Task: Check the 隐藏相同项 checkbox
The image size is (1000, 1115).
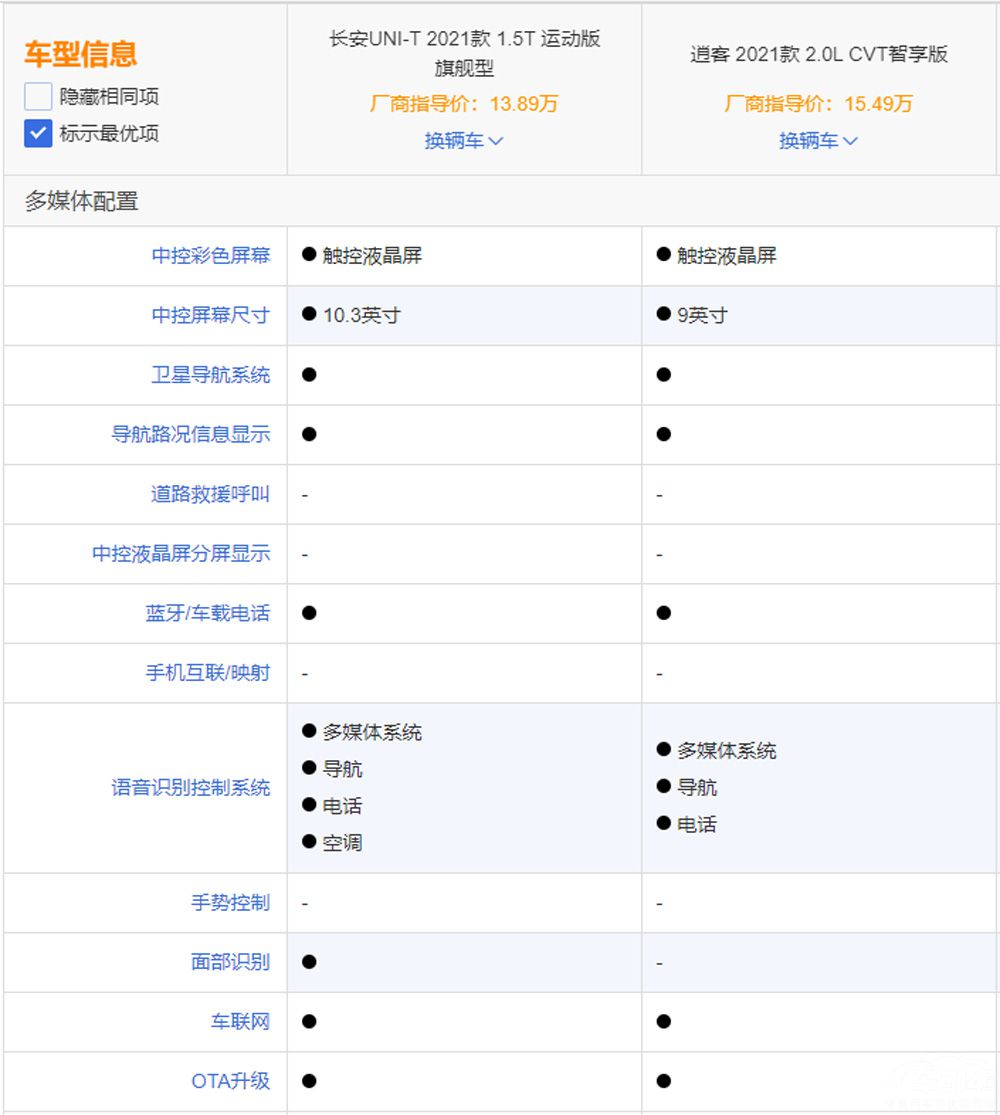Action: pos(38,97)
